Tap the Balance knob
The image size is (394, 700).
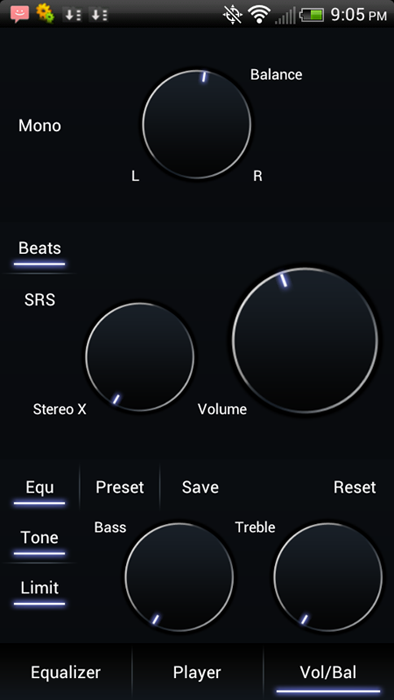tap(197, 124)
